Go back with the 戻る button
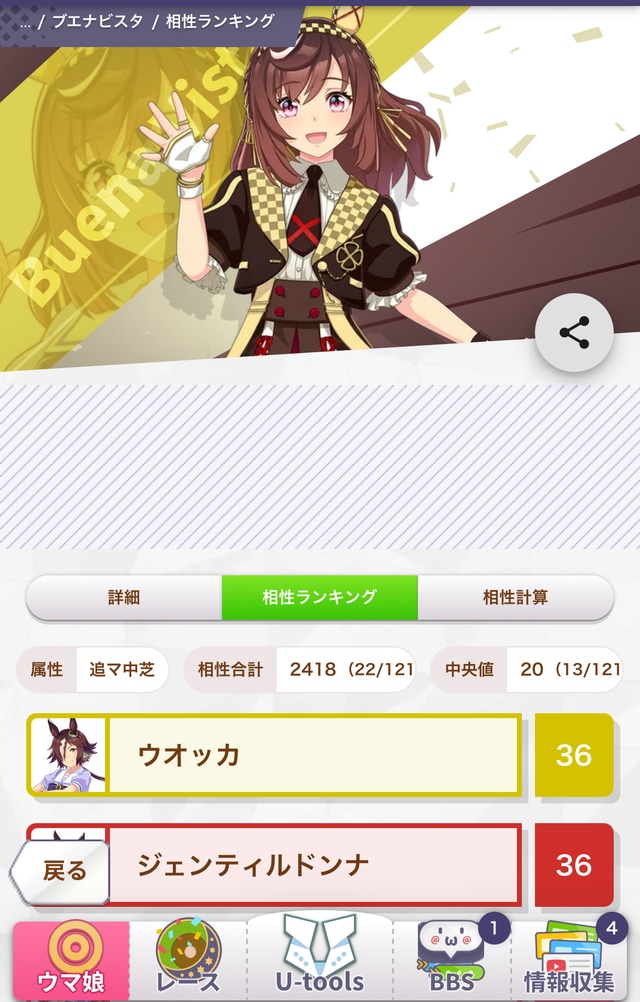Image resolution: width=640 pixels, height=1002 pixels. (63, 870)
